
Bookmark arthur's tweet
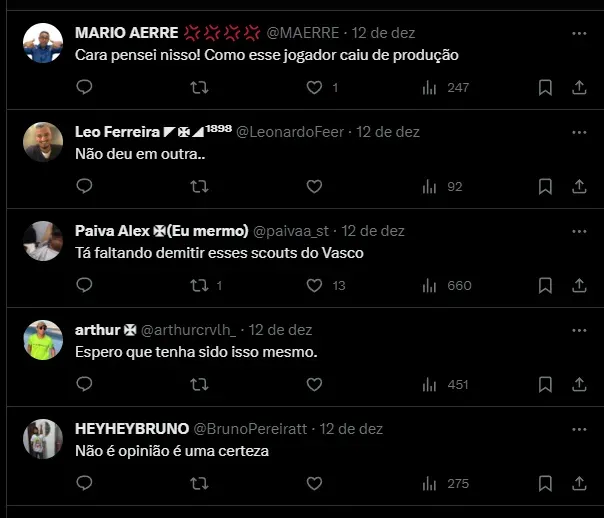[545, 384]
